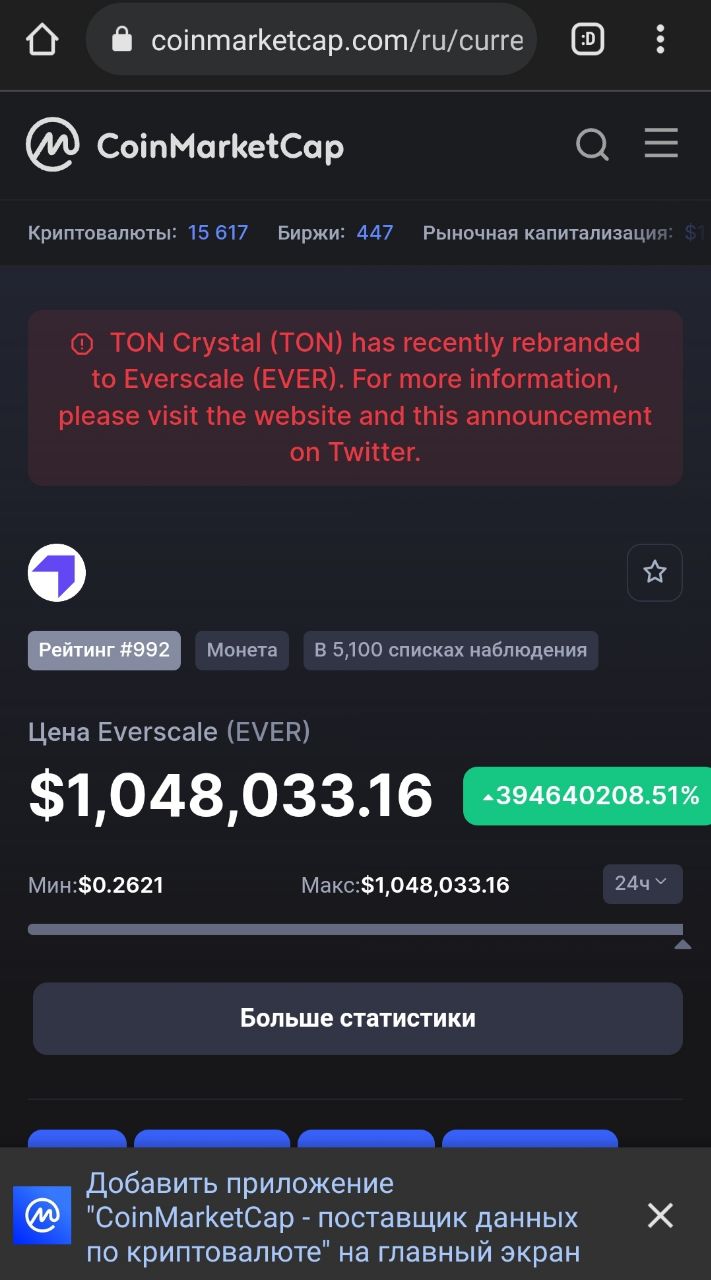Open the CoinMarketCap search icon

[x=592, y=146]
